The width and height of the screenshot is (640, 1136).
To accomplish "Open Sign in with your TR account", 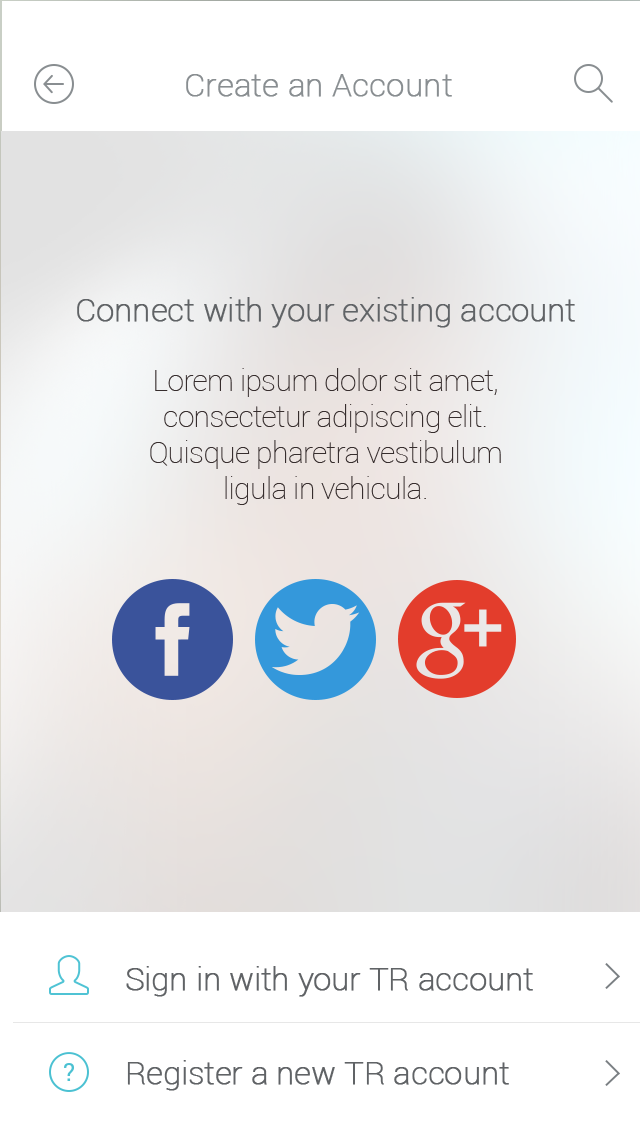I will pyautogui.click(x=320, y=977).
